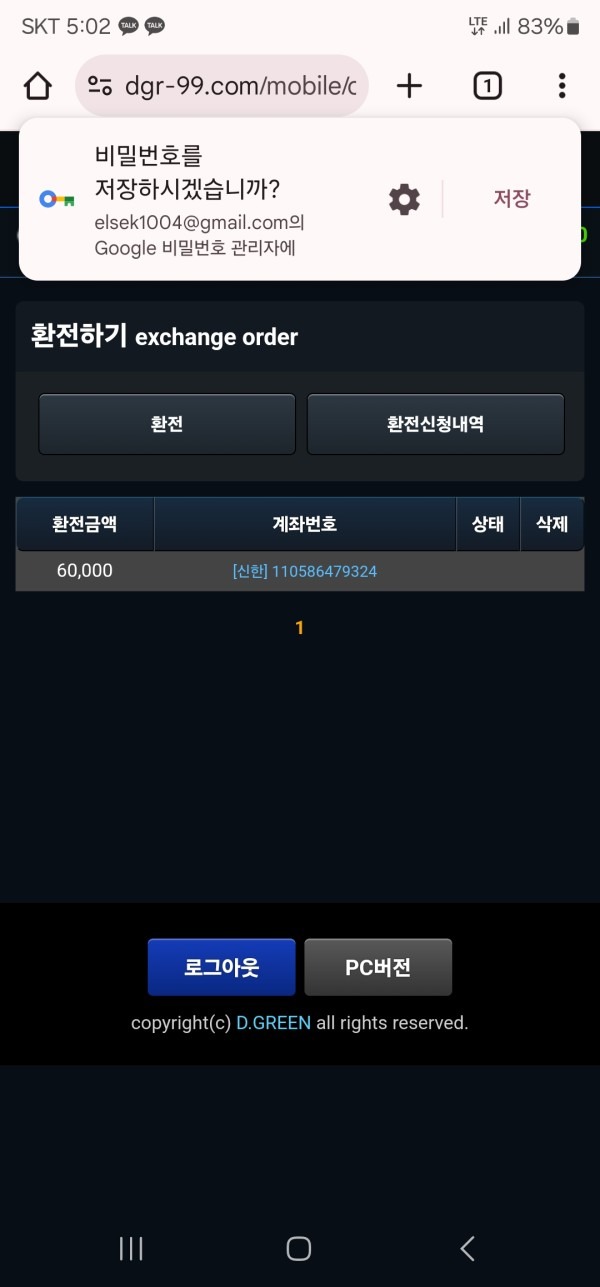This screenshot has height=1287, width=600.
Task: Switch to PC버전
Action: [x=378, y=967]
